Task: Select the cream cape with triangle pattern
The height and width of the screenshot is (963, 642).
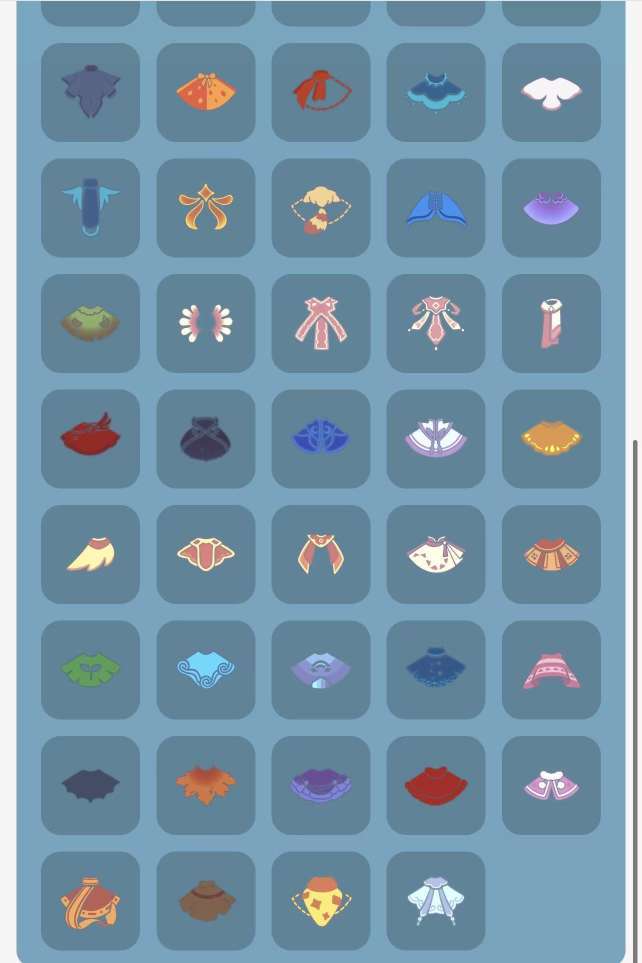Action: [436, 554]
